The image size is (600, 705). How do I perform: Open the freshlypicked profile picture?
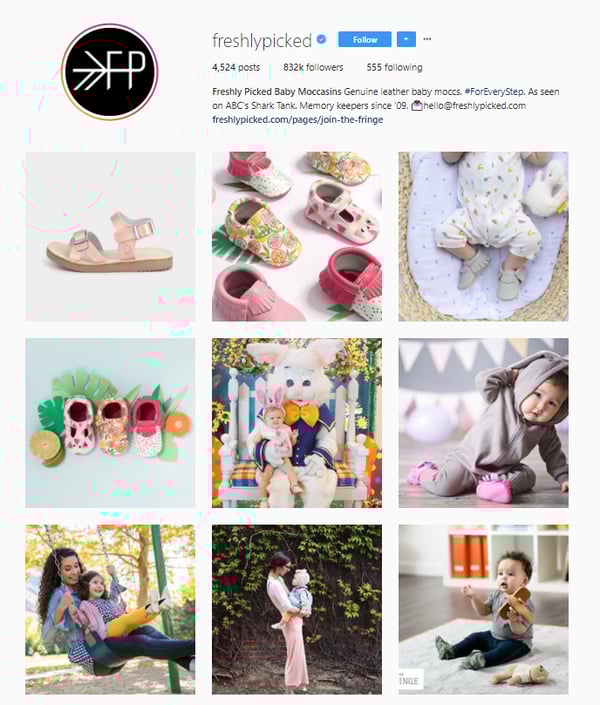pyautogui.click(x=109, y=72)
